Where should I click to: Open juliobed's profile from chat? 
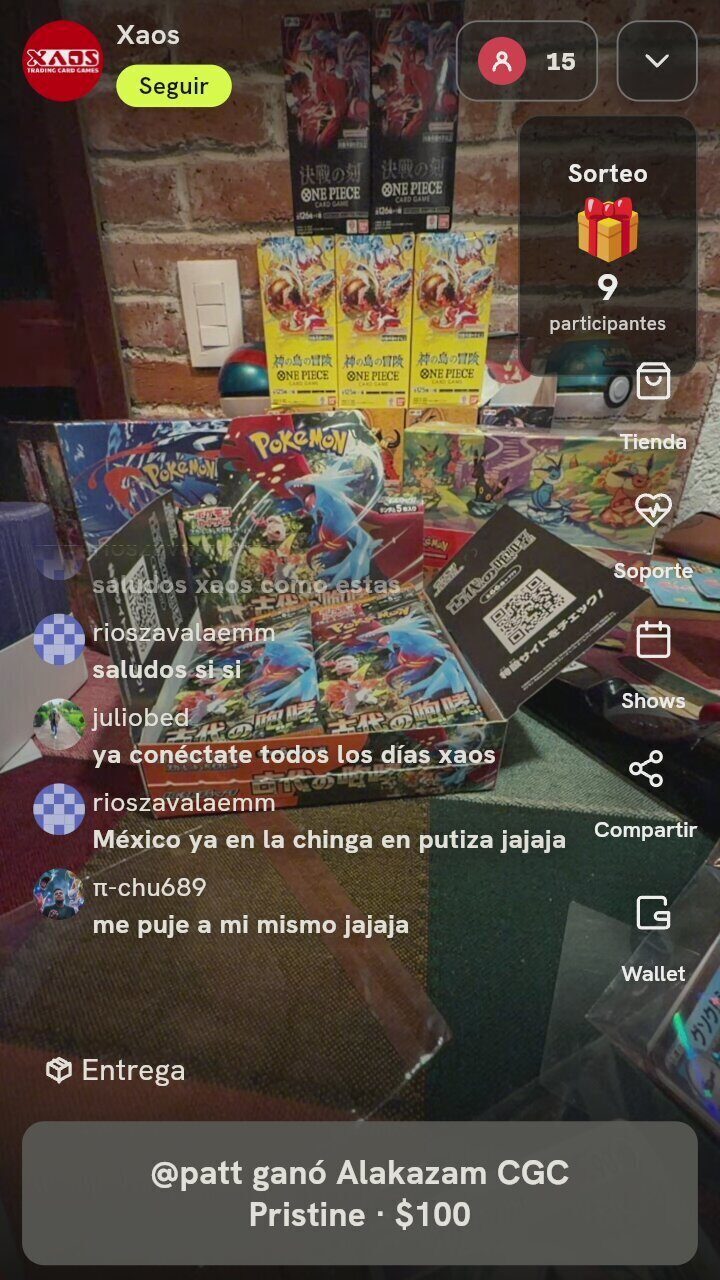pos(59,725)
